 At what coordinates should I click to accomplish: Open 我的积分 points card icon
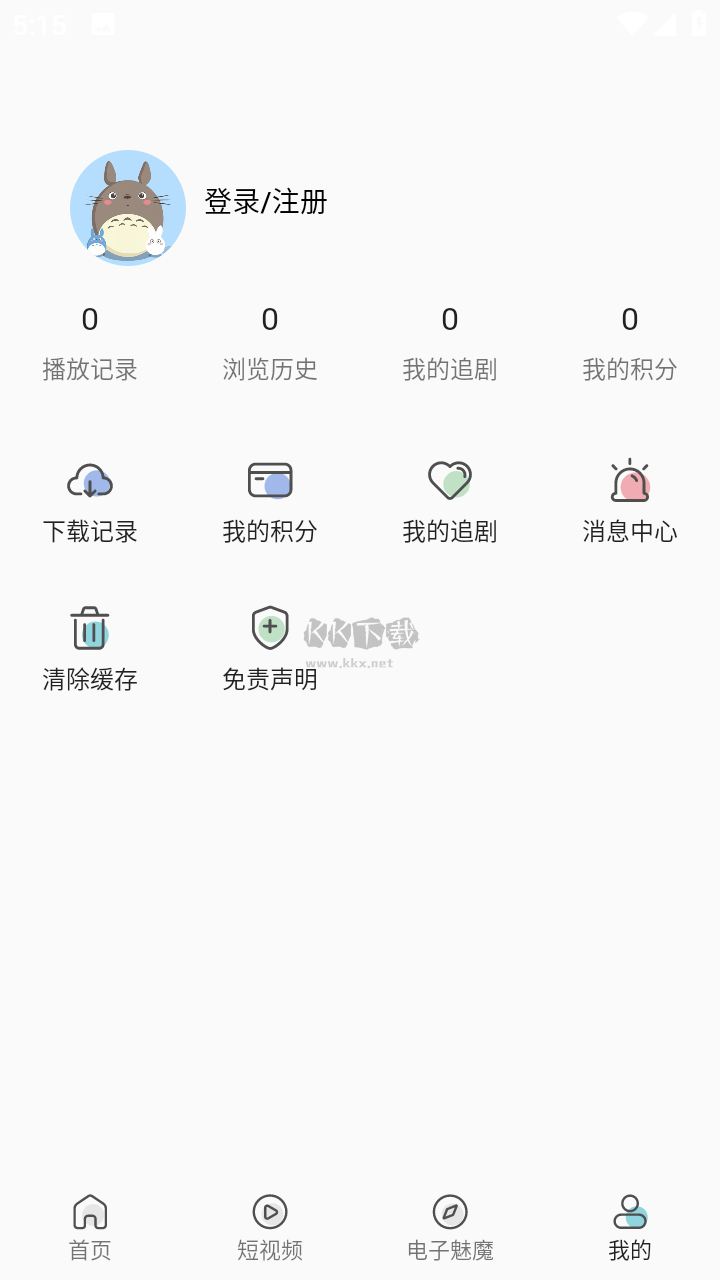coord(269,481)
